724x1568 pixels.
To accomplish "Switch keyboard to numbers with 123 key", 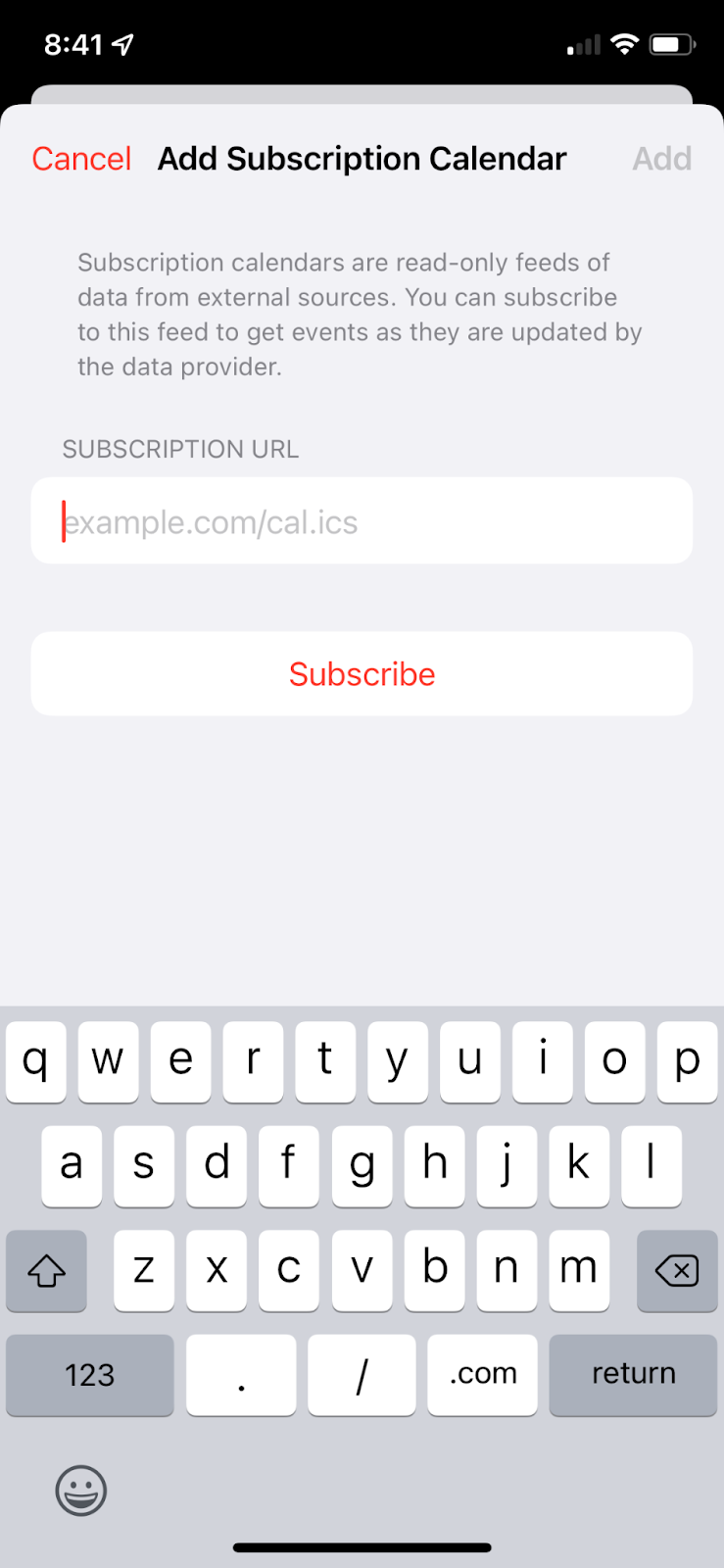I will click(90, 1374).
